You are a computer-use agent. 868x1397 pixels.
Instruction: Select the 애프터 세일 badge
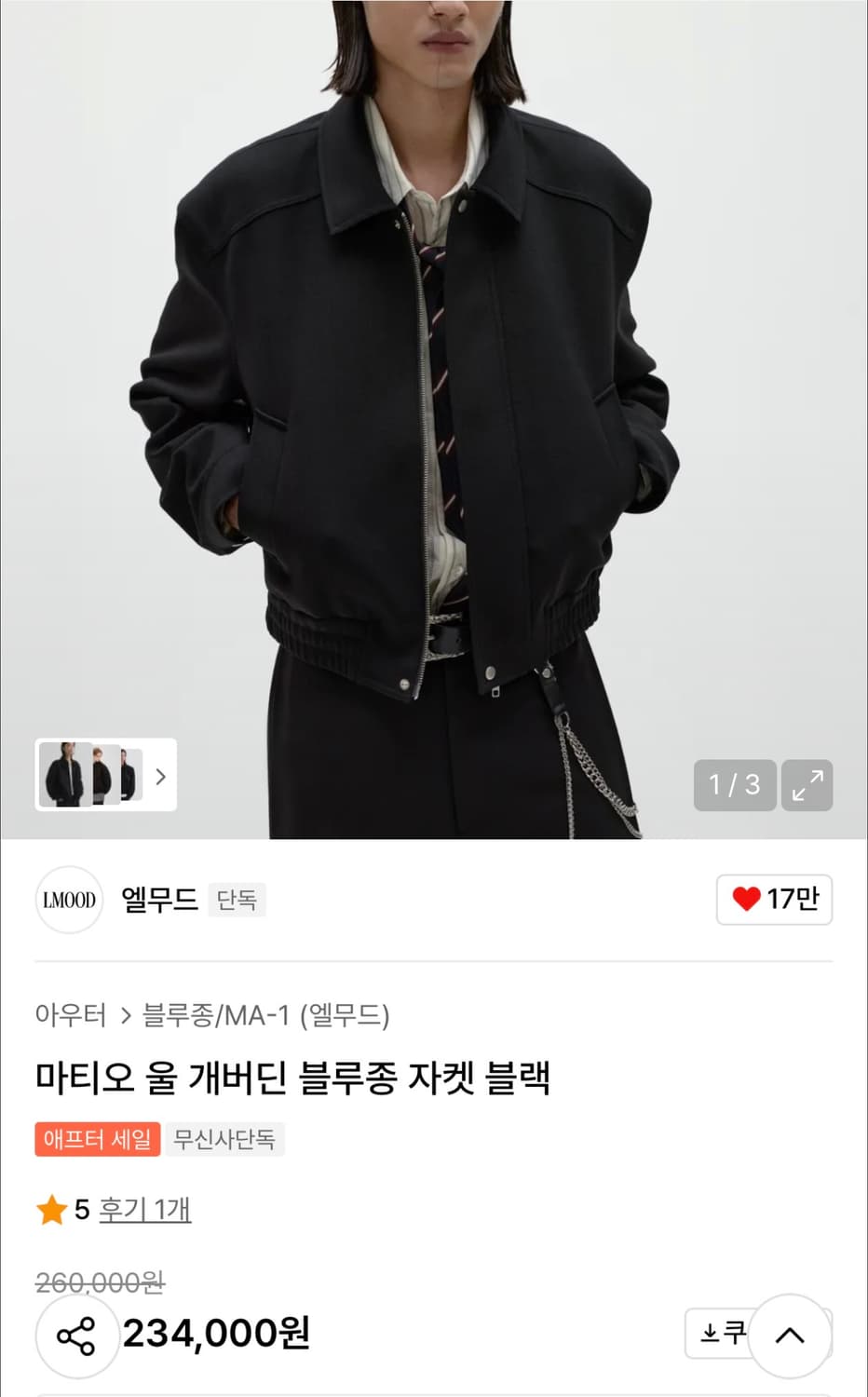(97, 1139)
